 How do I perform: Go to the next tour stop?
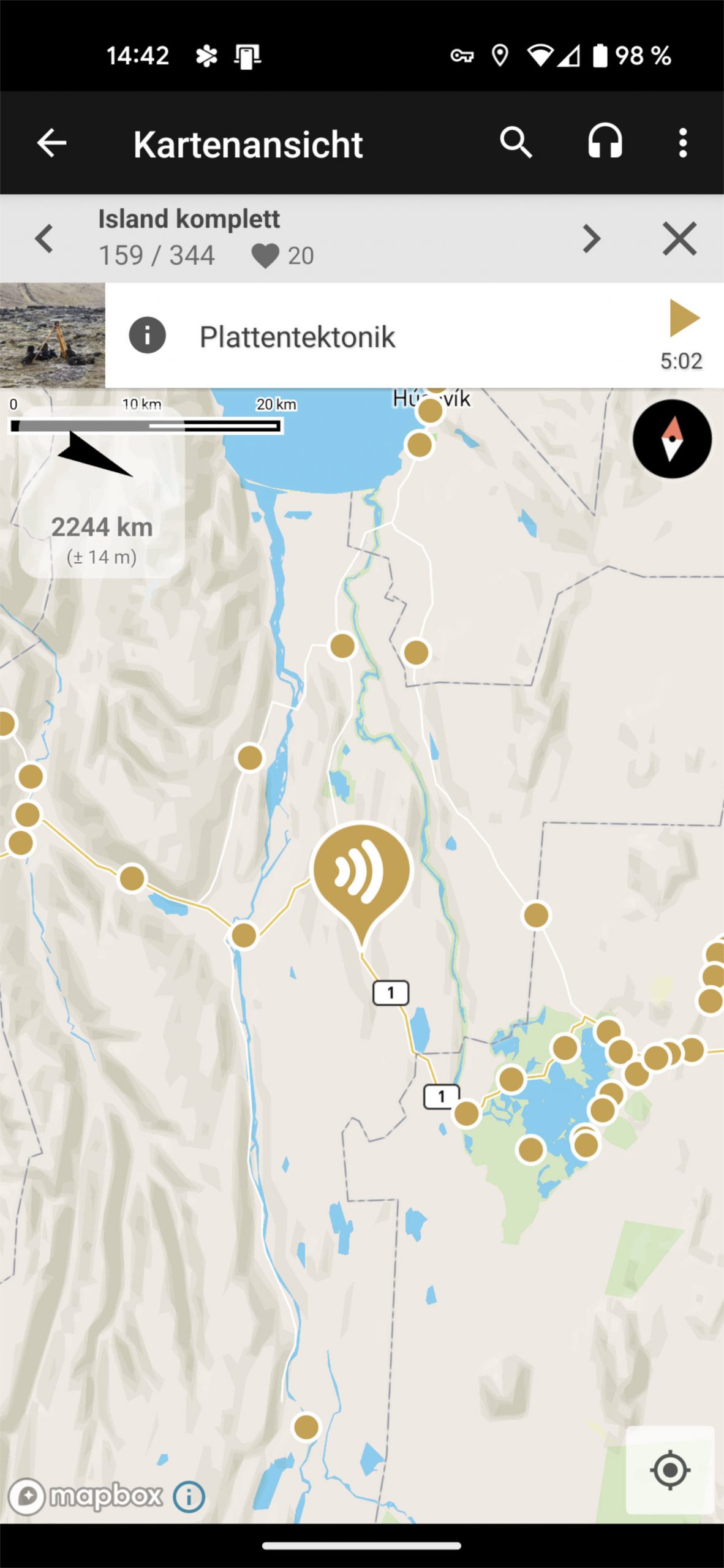coord(591,238)
